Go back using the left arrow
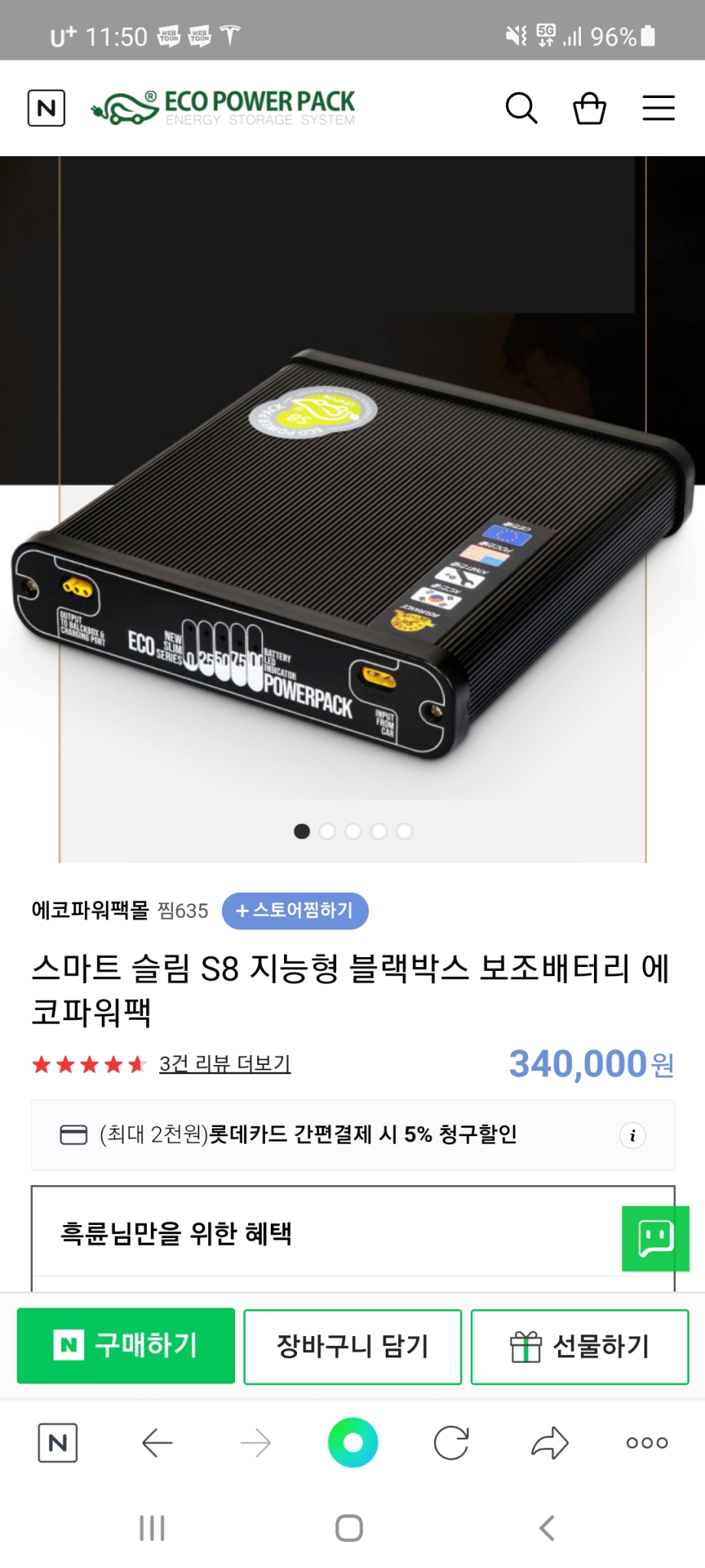 157,1442
